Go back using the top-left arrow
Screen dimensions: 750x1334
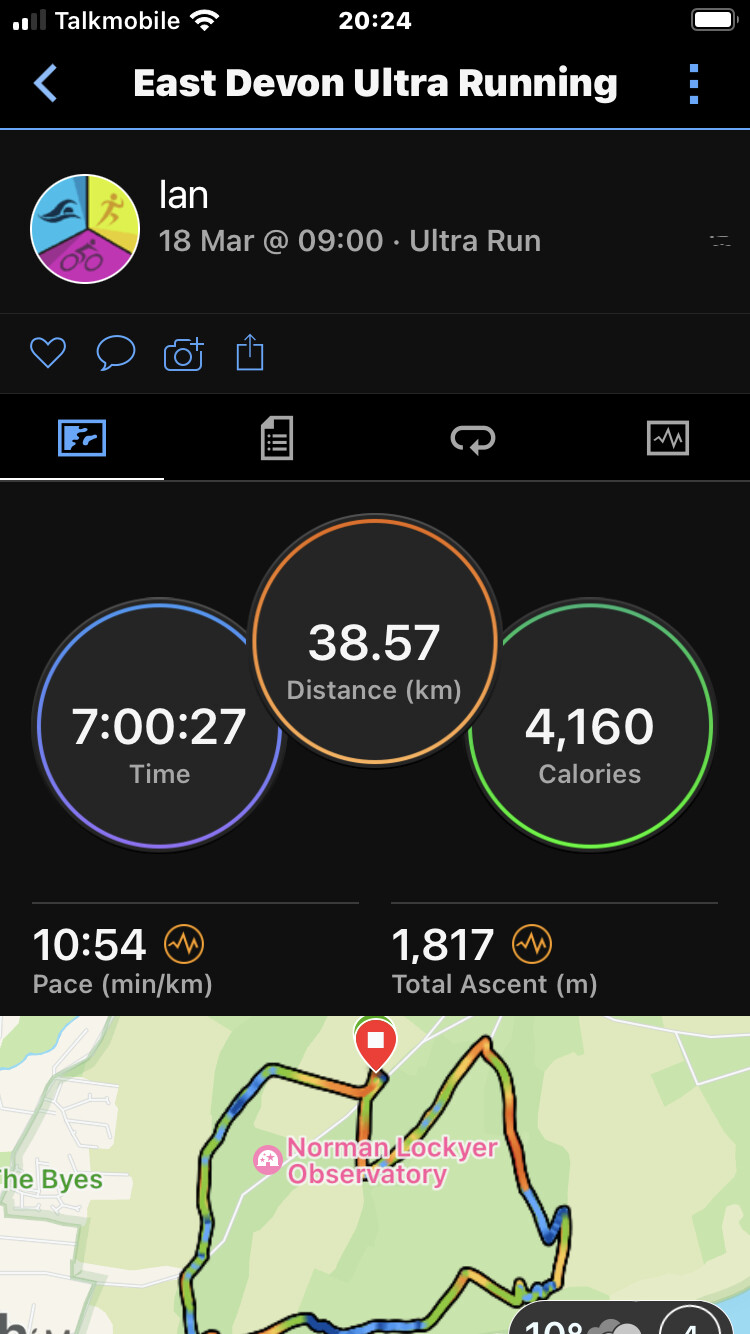(x=46, y=84)
